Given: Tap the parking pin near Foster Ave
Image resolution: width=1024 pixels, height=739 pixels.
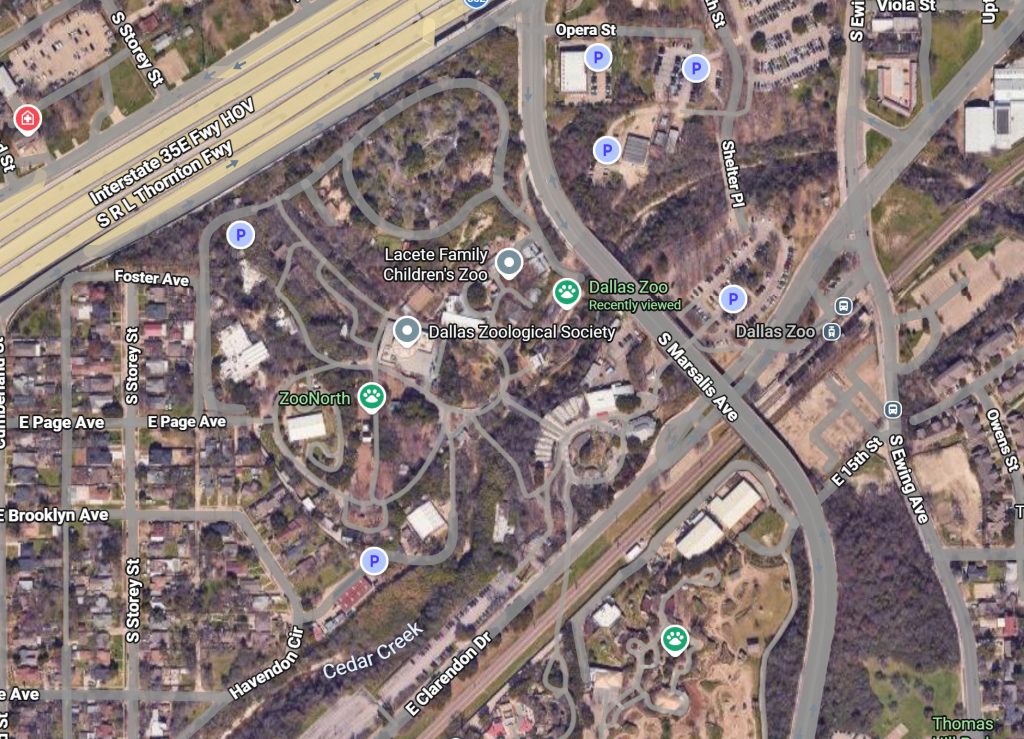Looking at the screenshot, I should [x=240, y=235].
